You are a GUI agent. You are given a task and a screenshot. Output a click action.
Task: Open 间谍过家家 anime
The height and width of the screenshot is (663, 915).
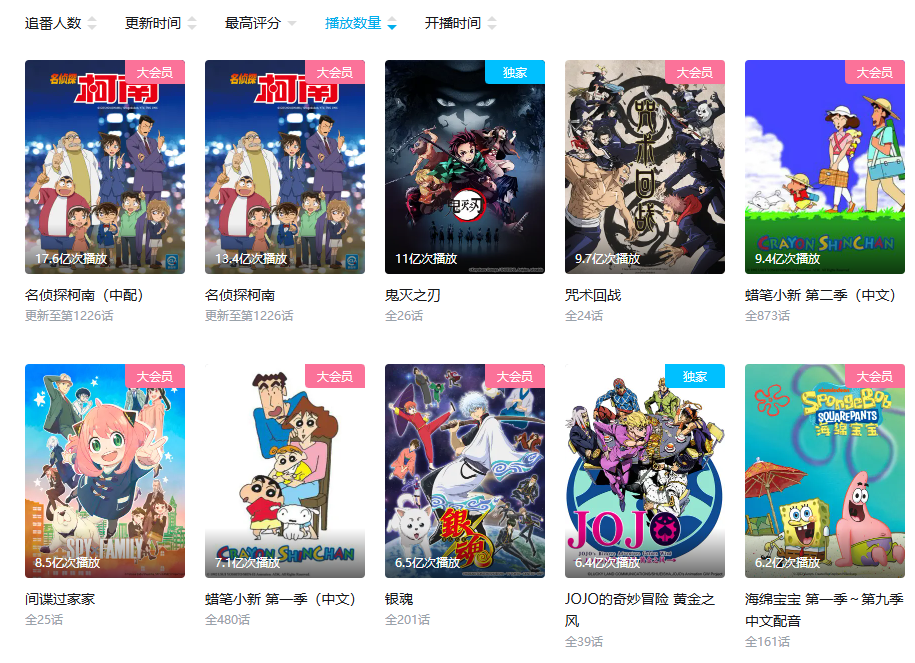(105, 471)
